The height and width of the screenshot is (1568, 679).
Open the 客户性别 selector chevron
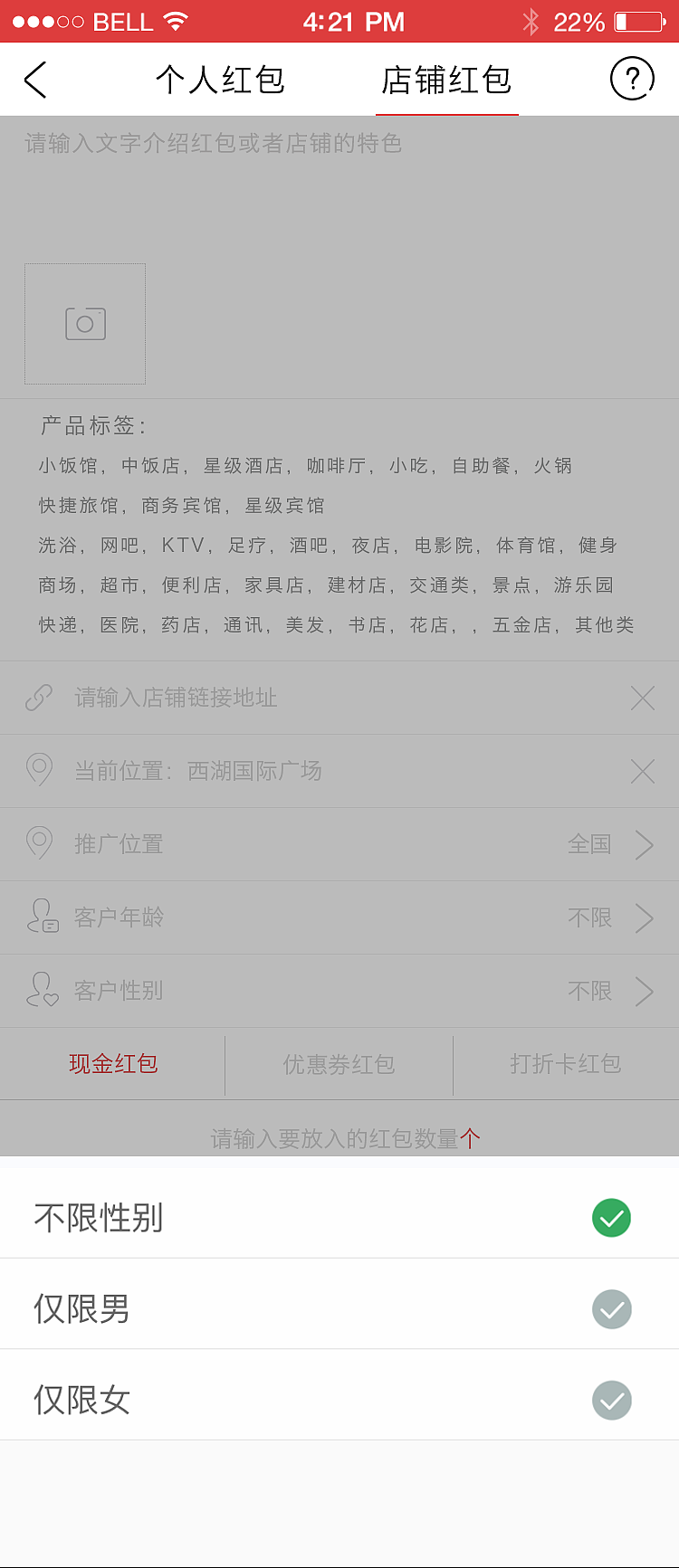coord(645,991)
